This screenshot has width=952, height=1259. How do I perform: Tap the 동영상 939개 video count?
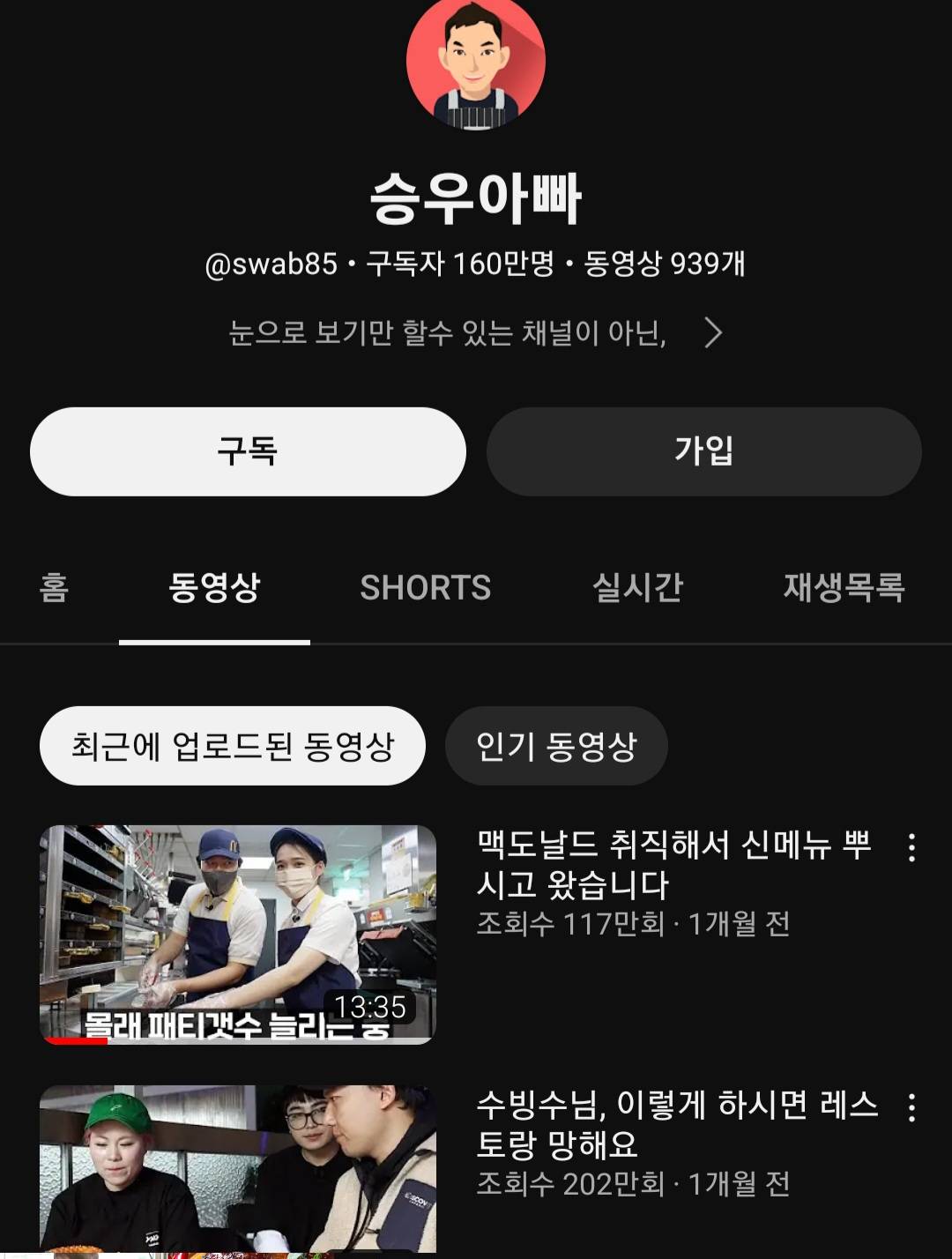(x=679, y=264)
